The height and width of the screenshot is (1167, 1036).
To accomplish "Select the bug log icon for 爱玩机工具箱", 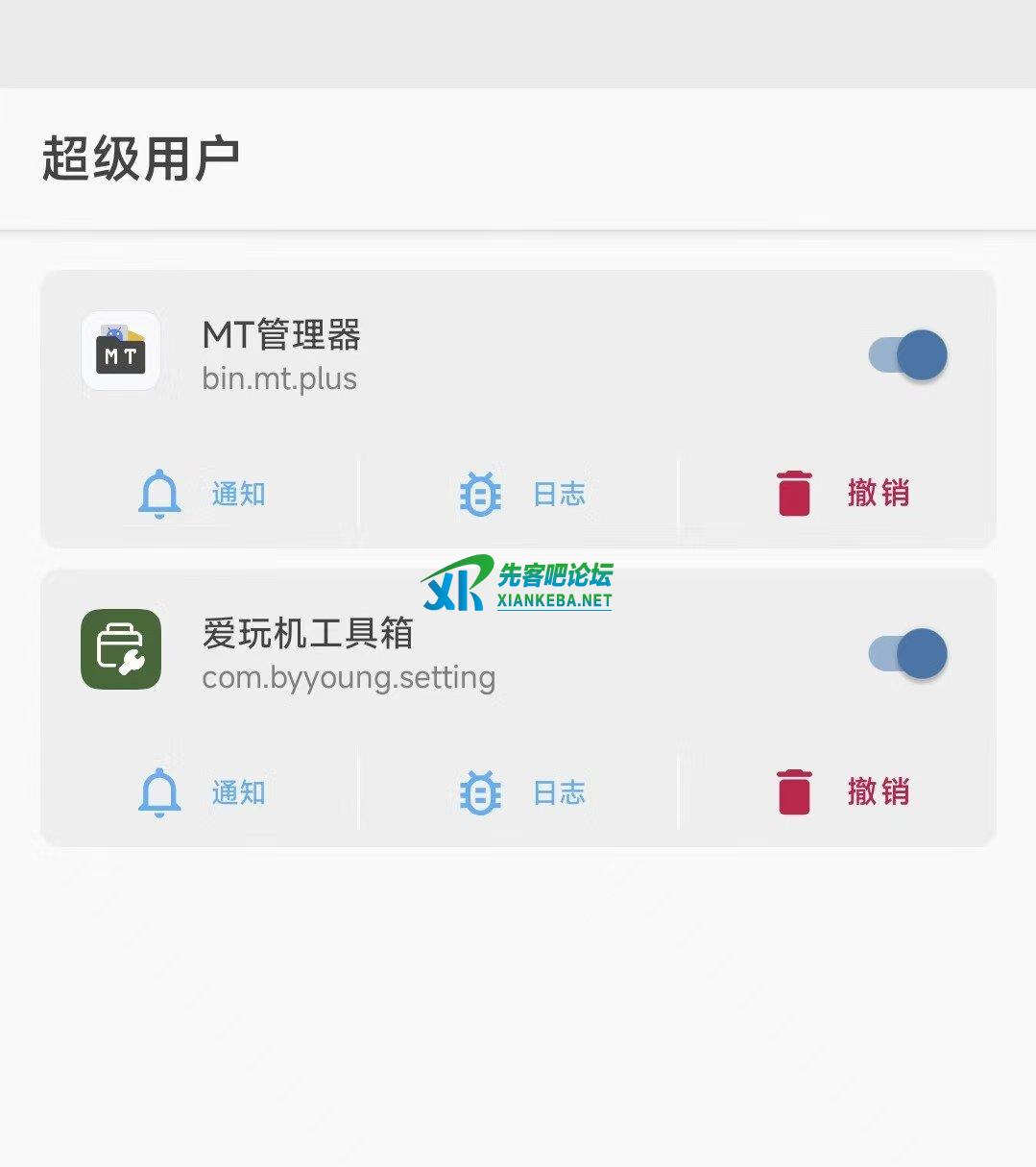I will (478, 792).
